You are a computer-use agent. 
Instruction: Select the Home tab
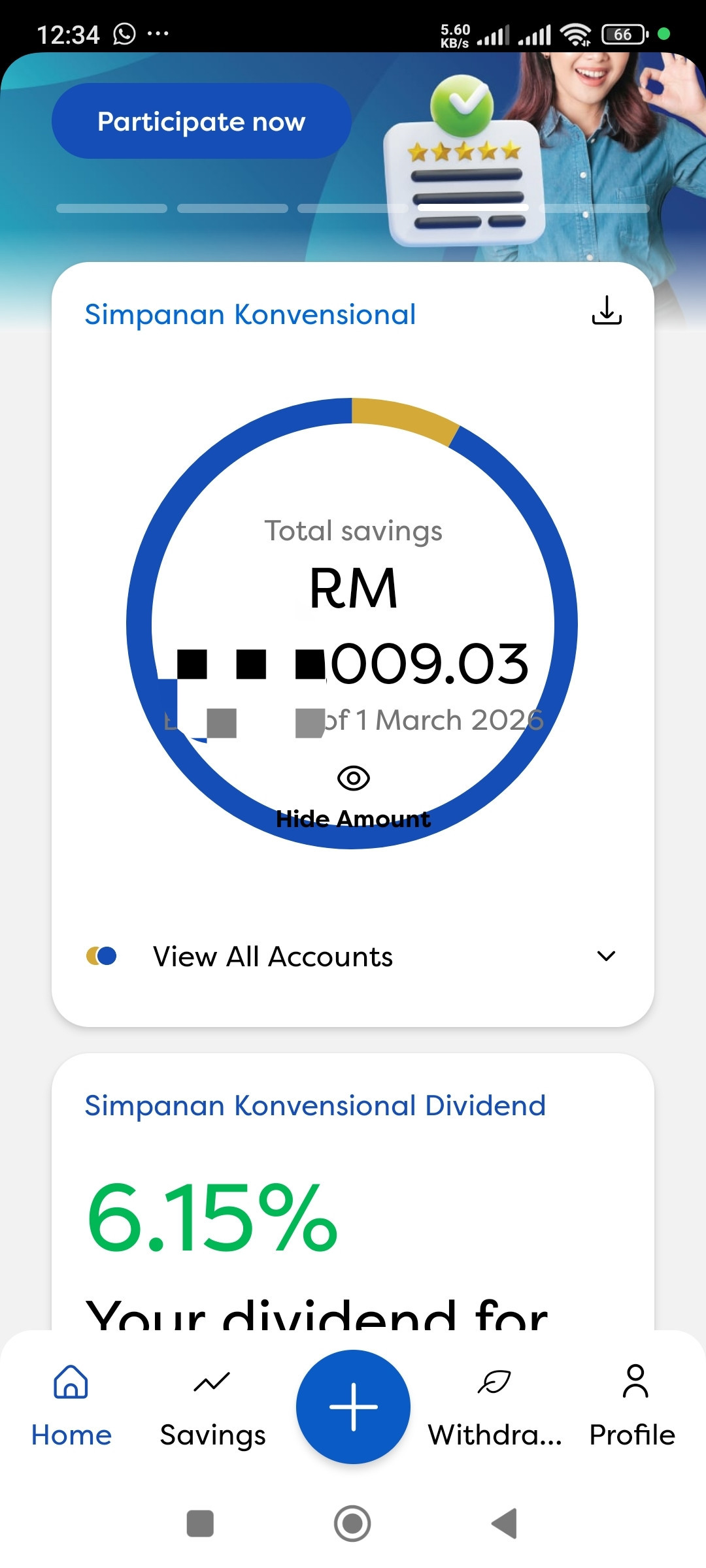(71, 1409)
